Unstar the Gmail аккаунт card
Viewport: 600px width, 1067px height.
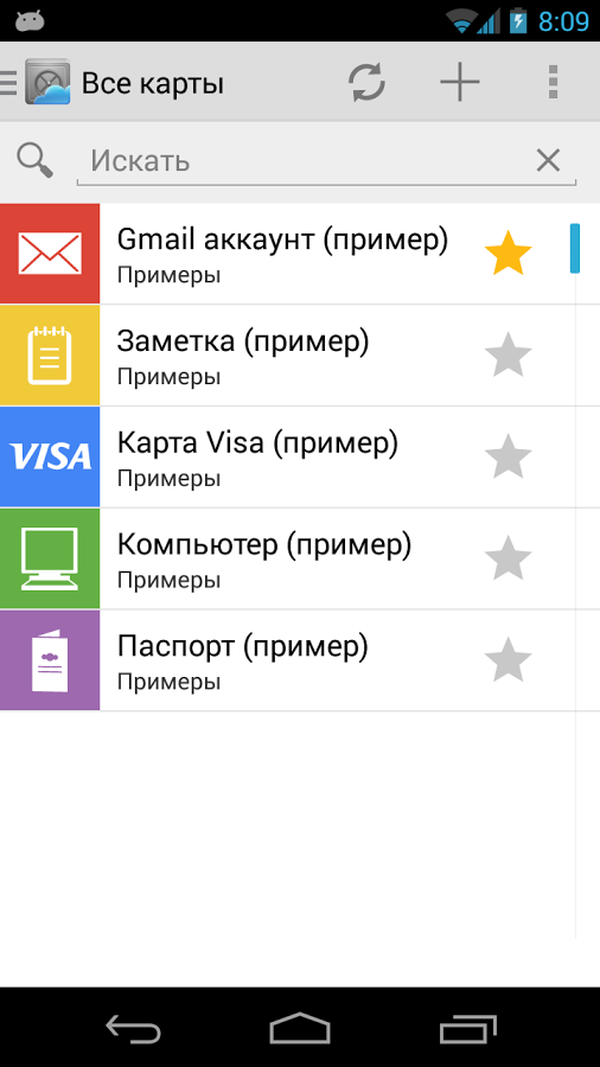(x=508, y=254)
